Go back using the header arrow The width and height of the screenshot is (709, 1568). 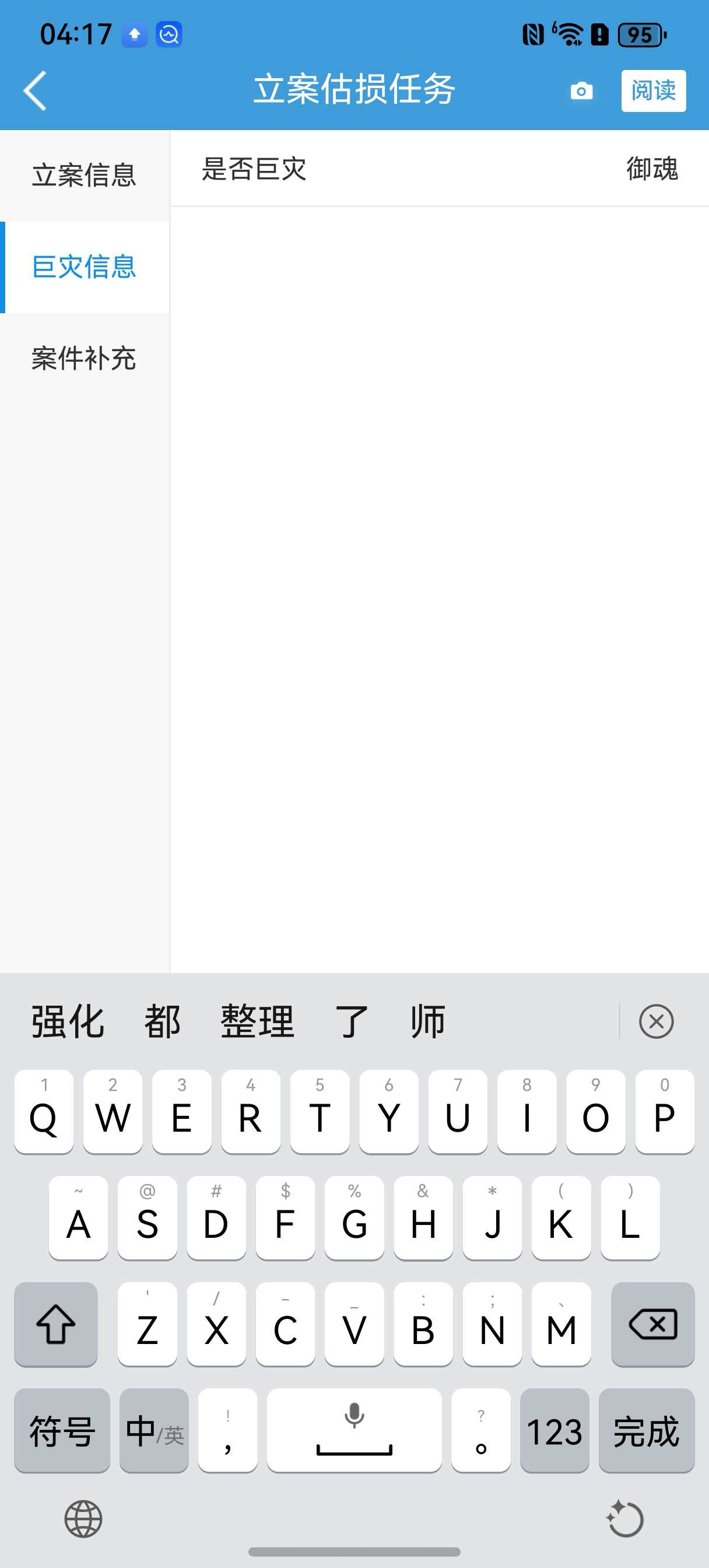(34, 90)
